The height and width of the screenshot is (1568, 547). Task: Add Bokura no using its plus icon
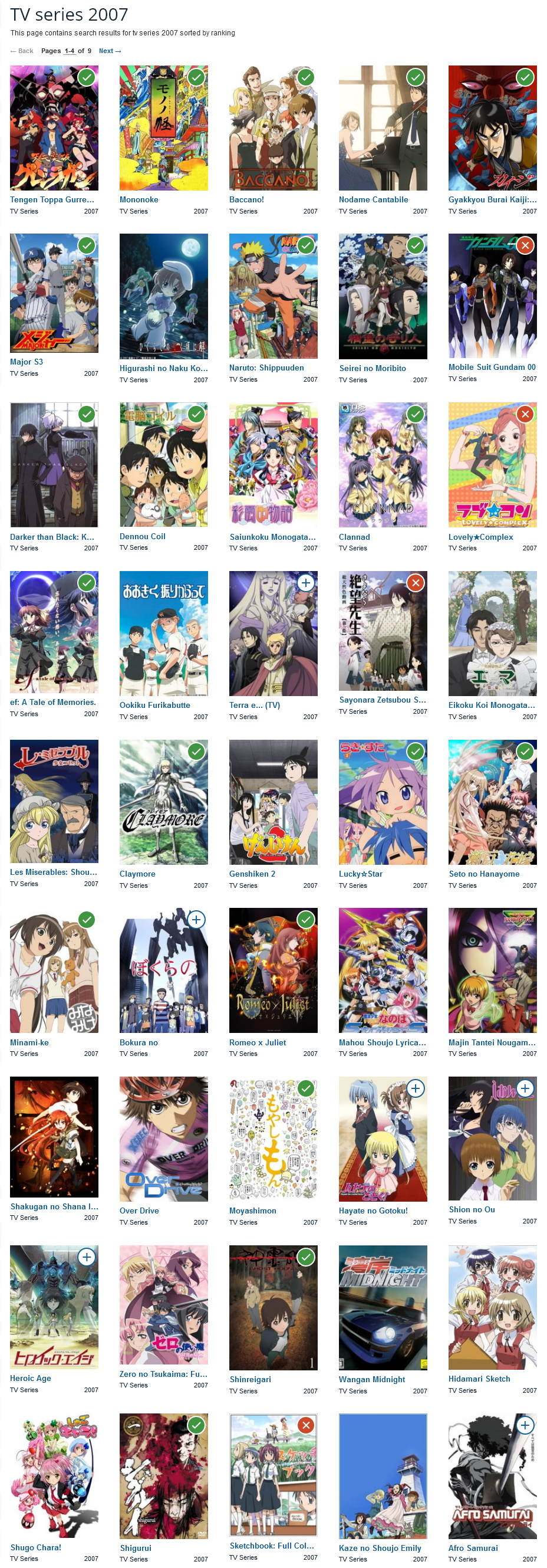tap(196, 920)
